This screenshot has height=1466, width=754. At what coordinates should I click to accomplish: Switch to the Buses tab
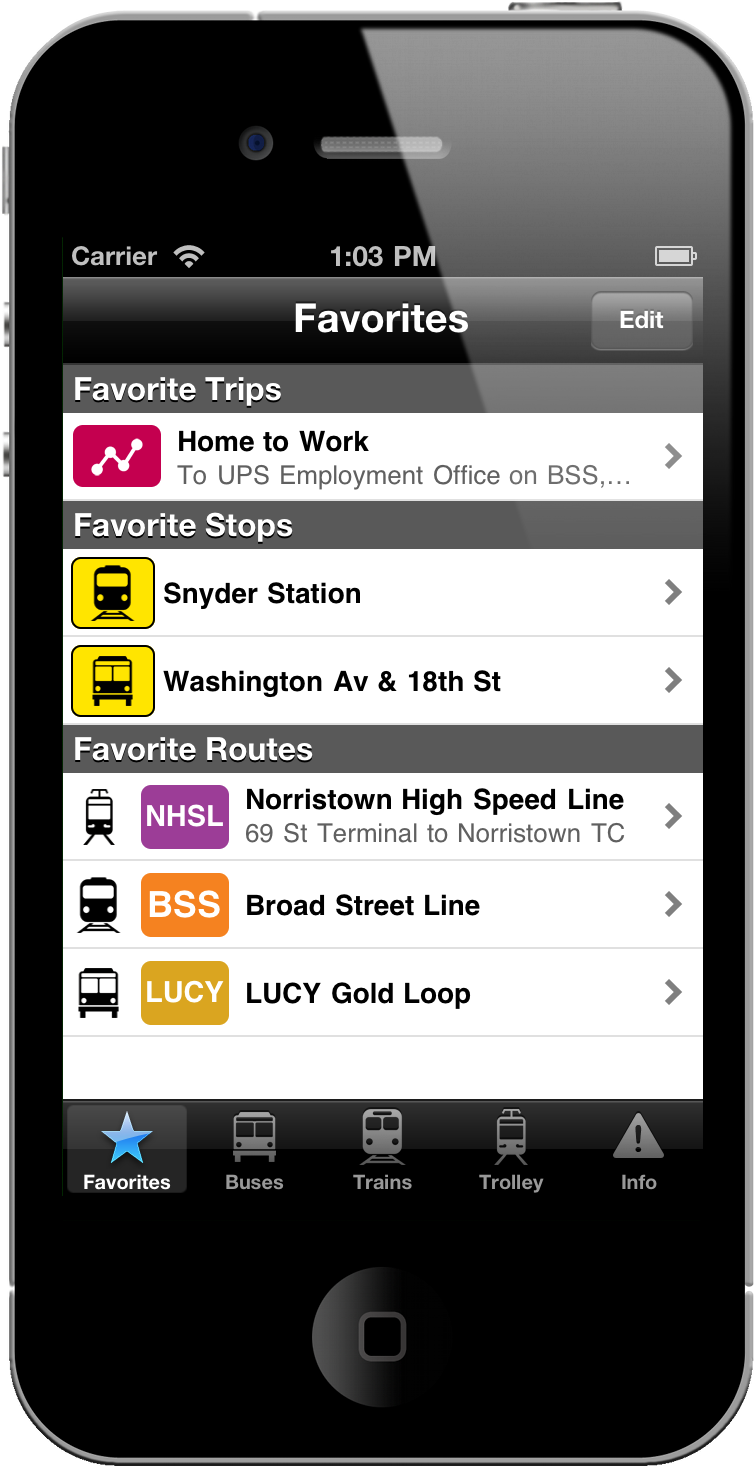tap(255, 1150)
